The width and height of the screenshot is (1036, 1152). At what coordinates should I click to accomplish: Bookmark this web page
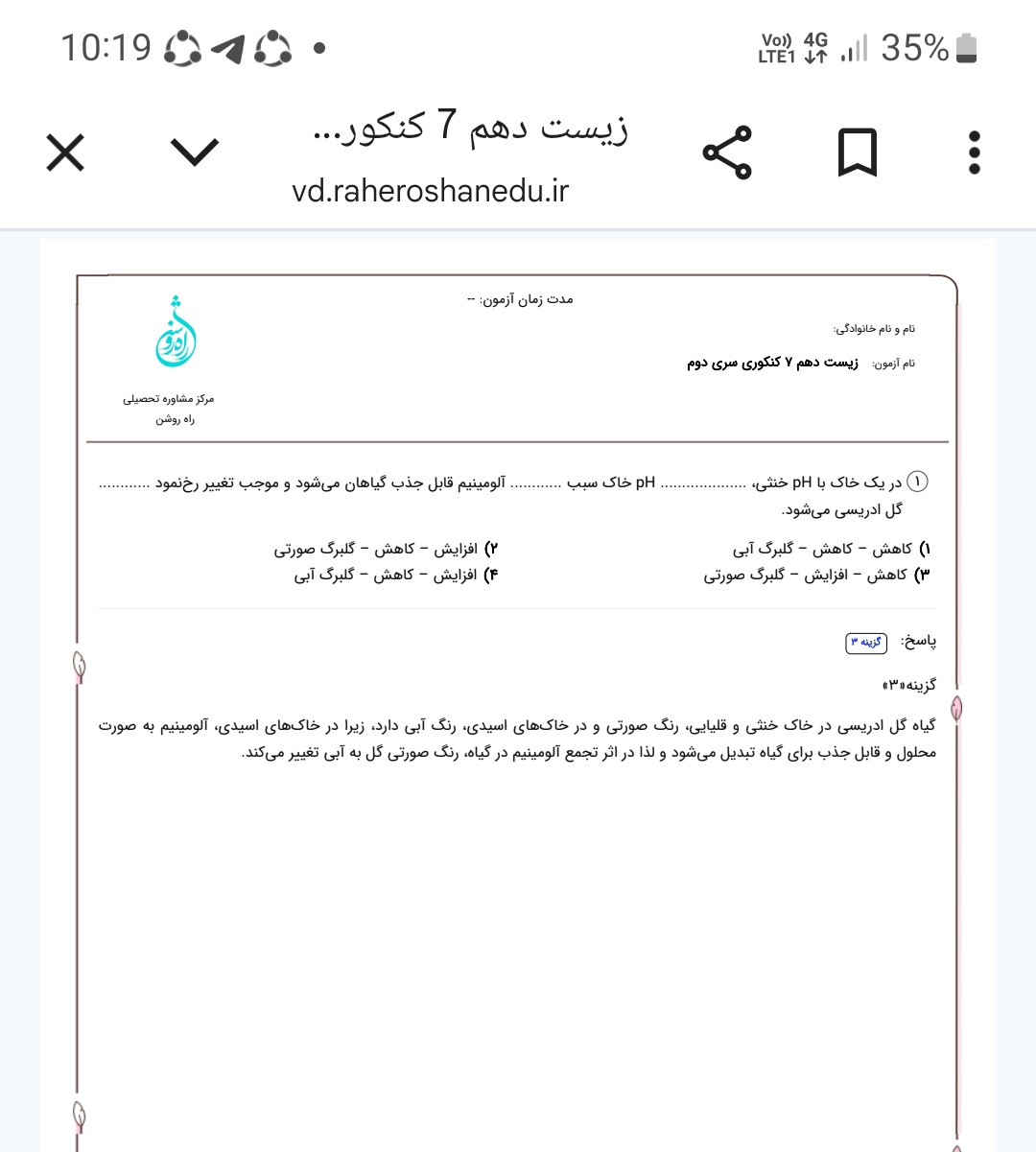coord(857,153)
